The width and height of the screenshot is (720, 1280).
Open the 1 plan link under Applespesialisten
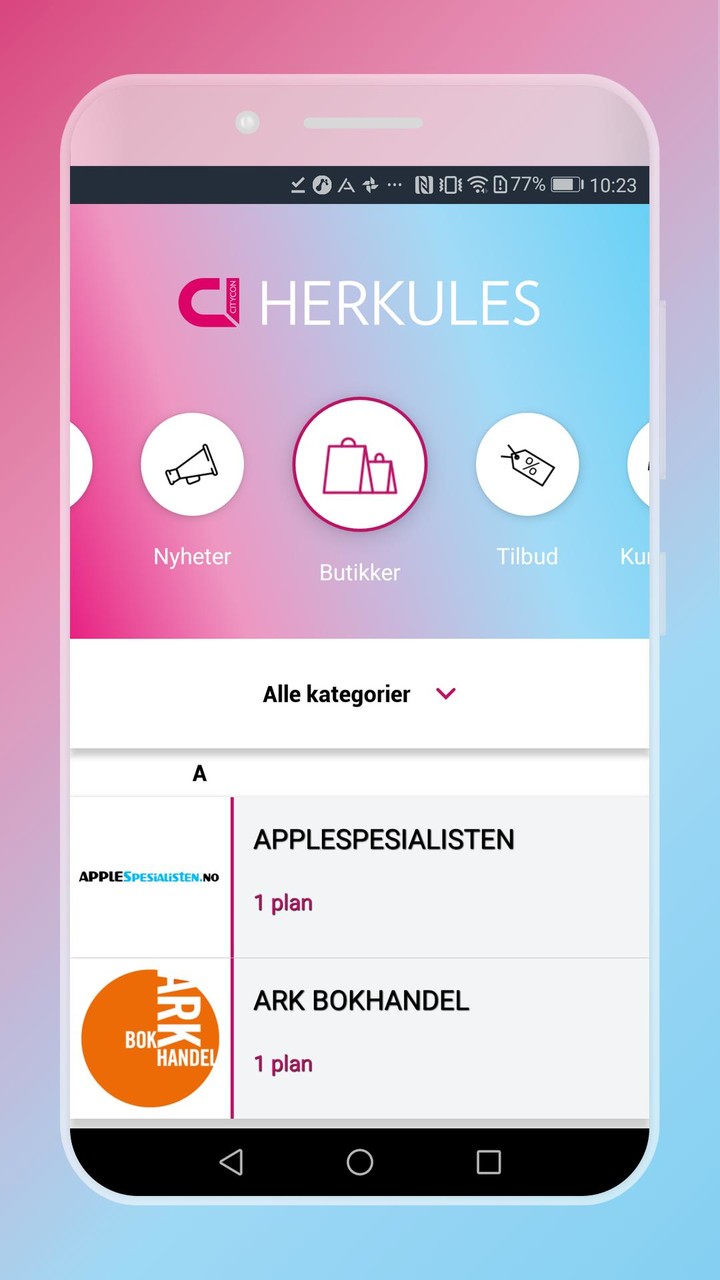coord(283,902)
